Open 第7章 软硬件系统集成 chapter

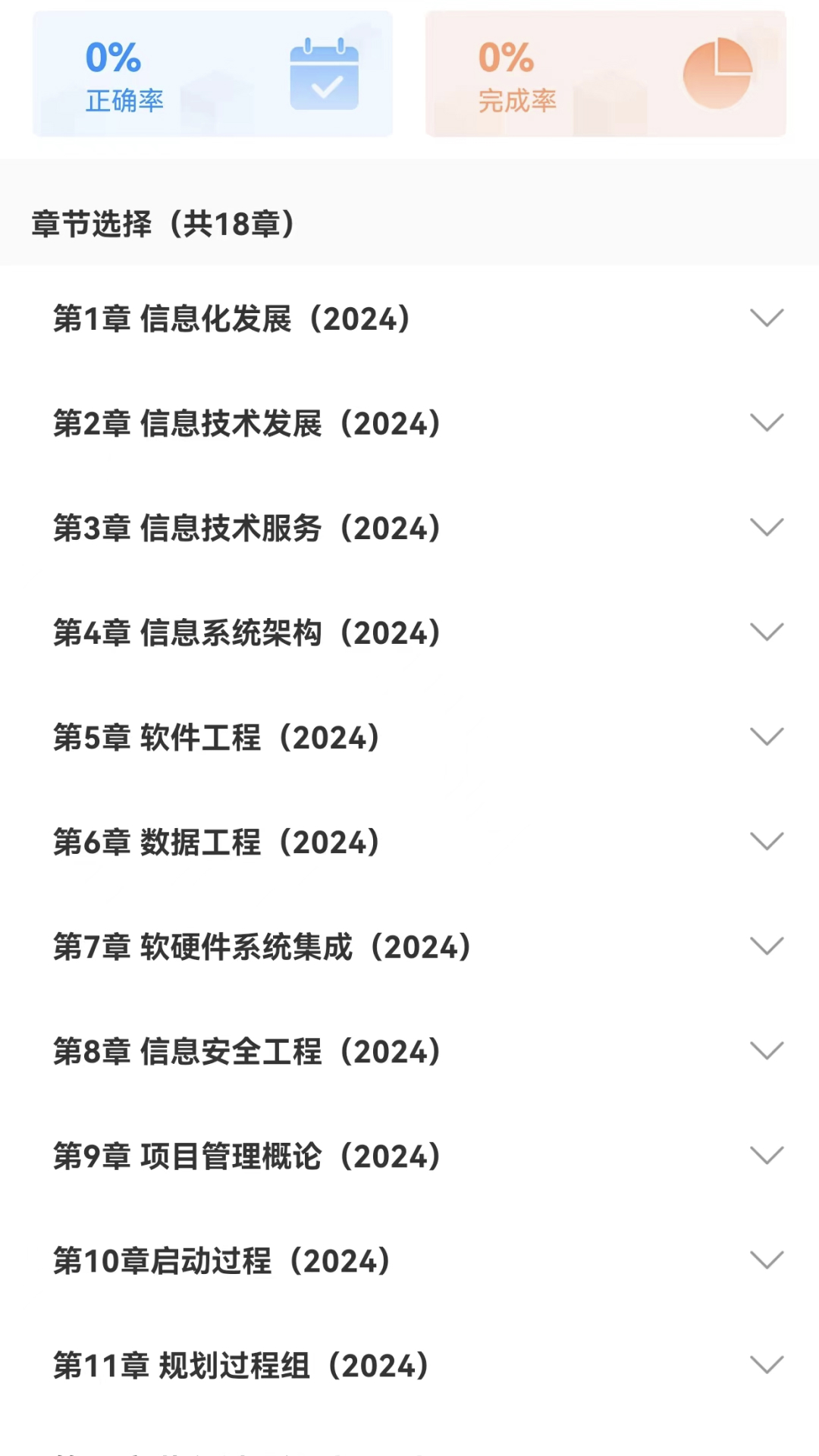click(262, 946)
